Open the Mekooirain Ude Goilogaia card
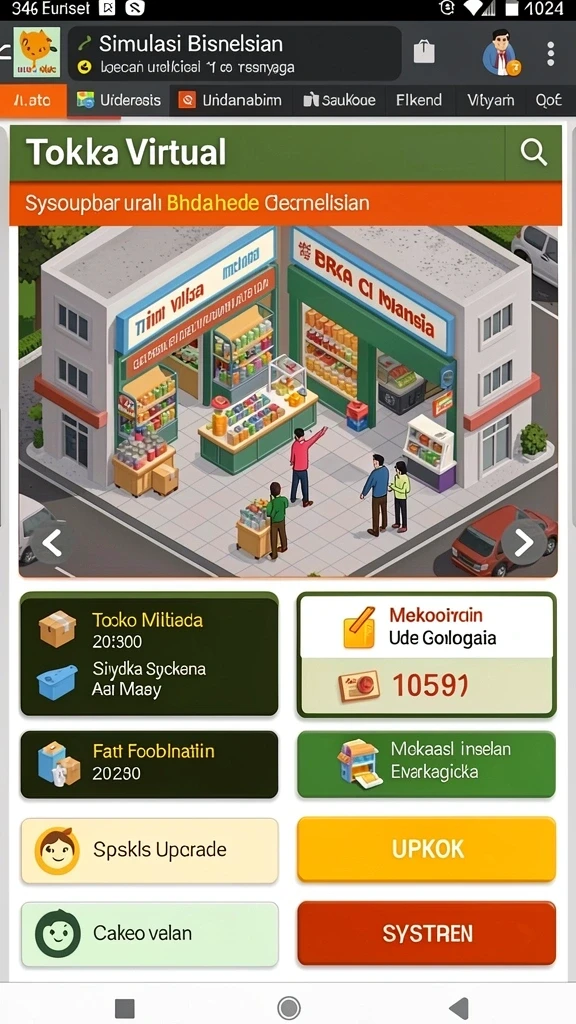Screen dimensions: 576x1024 [x=426, y=654]
